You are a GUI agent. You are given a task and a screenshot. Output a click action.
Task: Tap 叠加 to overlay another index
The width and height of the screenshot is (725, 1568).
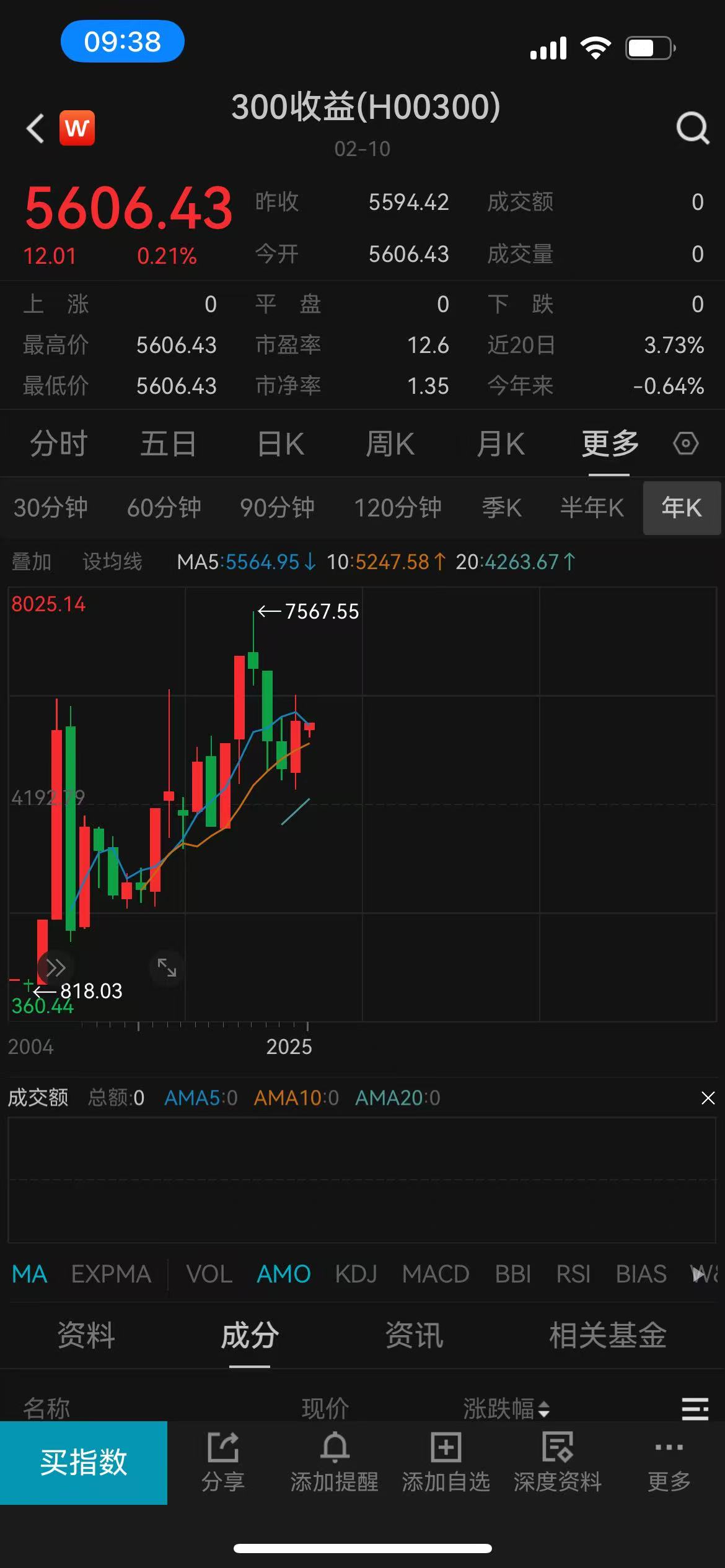point(31,562)
